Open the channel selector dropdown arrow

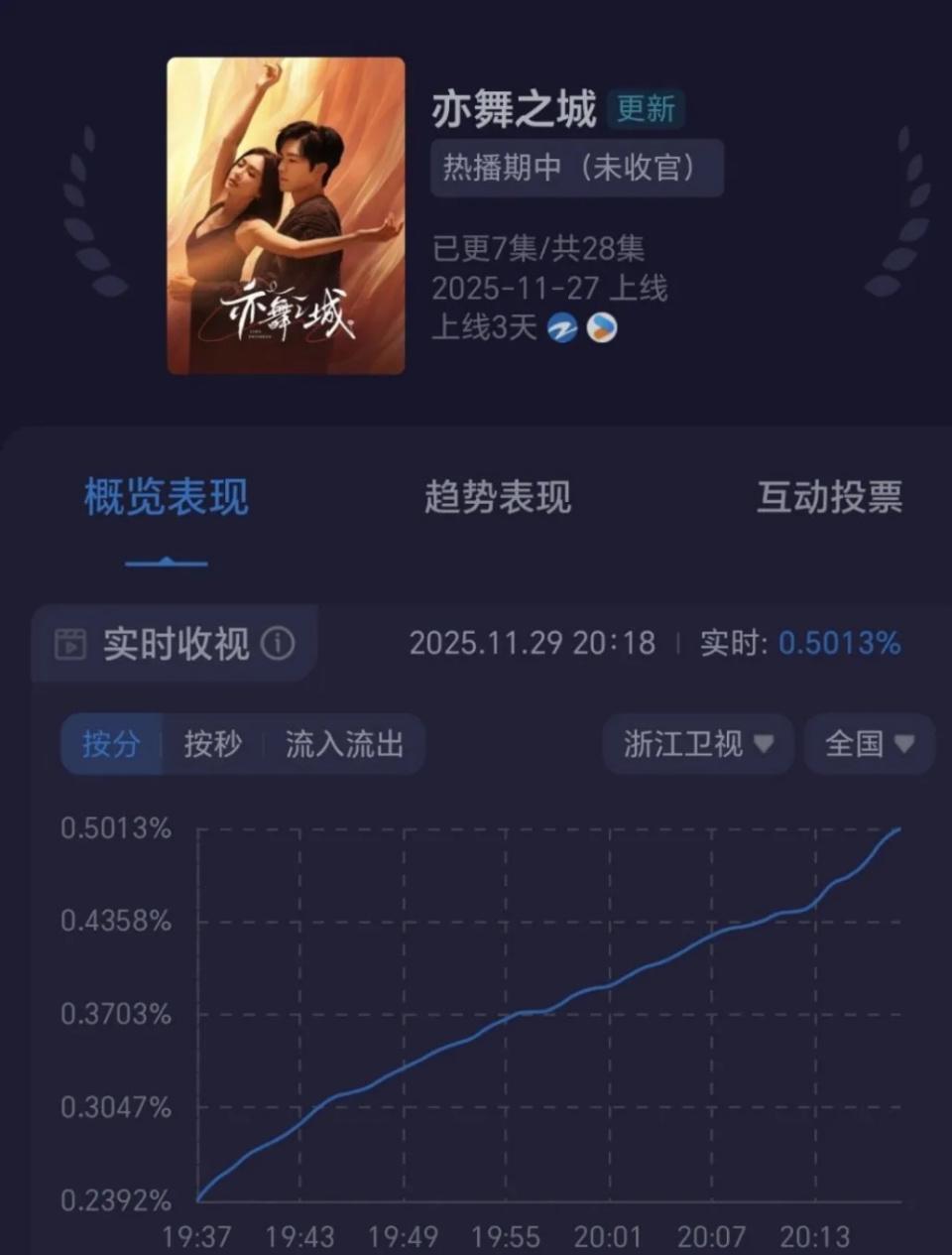coord(761,746)
